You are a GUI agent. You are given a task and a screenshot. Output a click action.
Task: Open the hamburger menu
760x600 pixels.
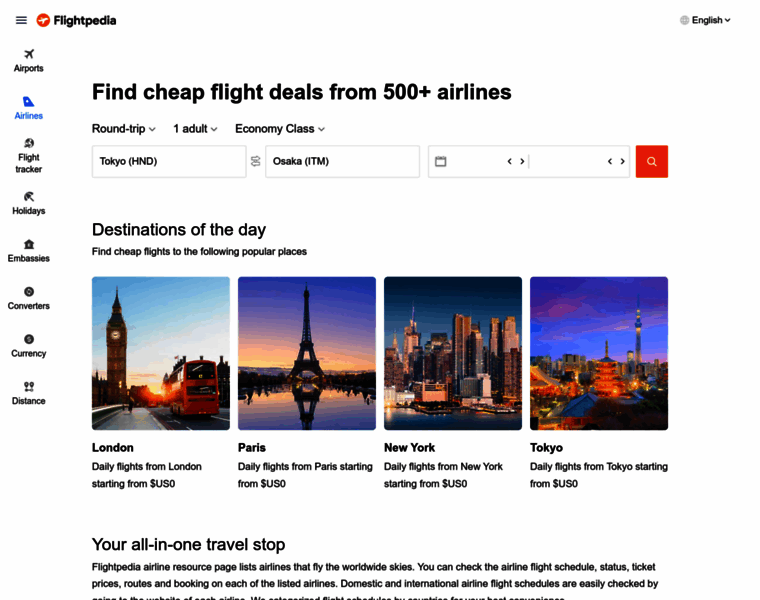point(21,20)
